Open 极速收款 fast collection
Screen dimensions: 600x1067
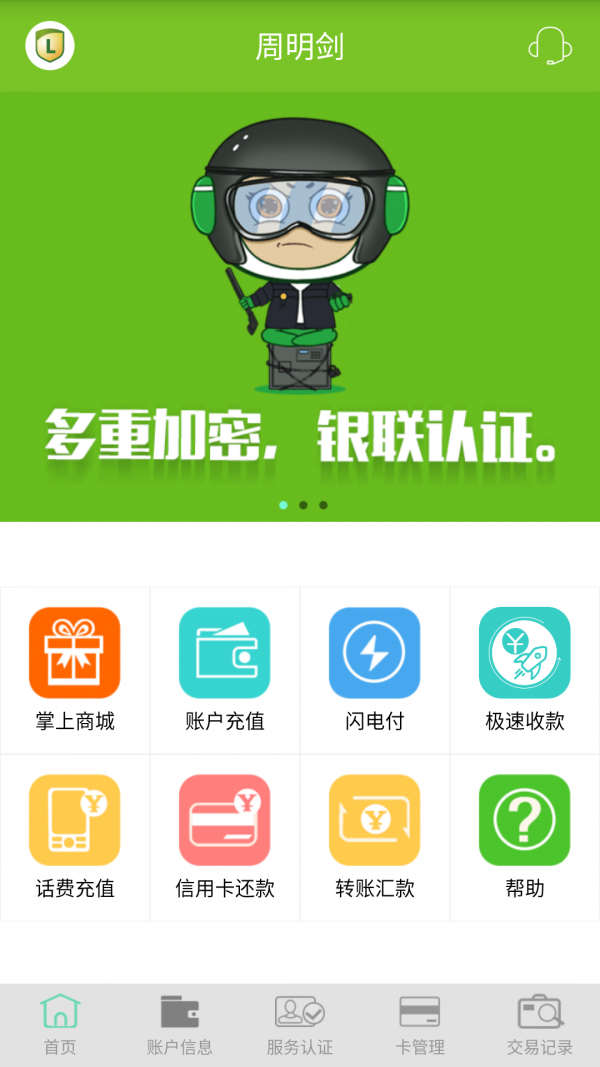[x=525, y=669]
